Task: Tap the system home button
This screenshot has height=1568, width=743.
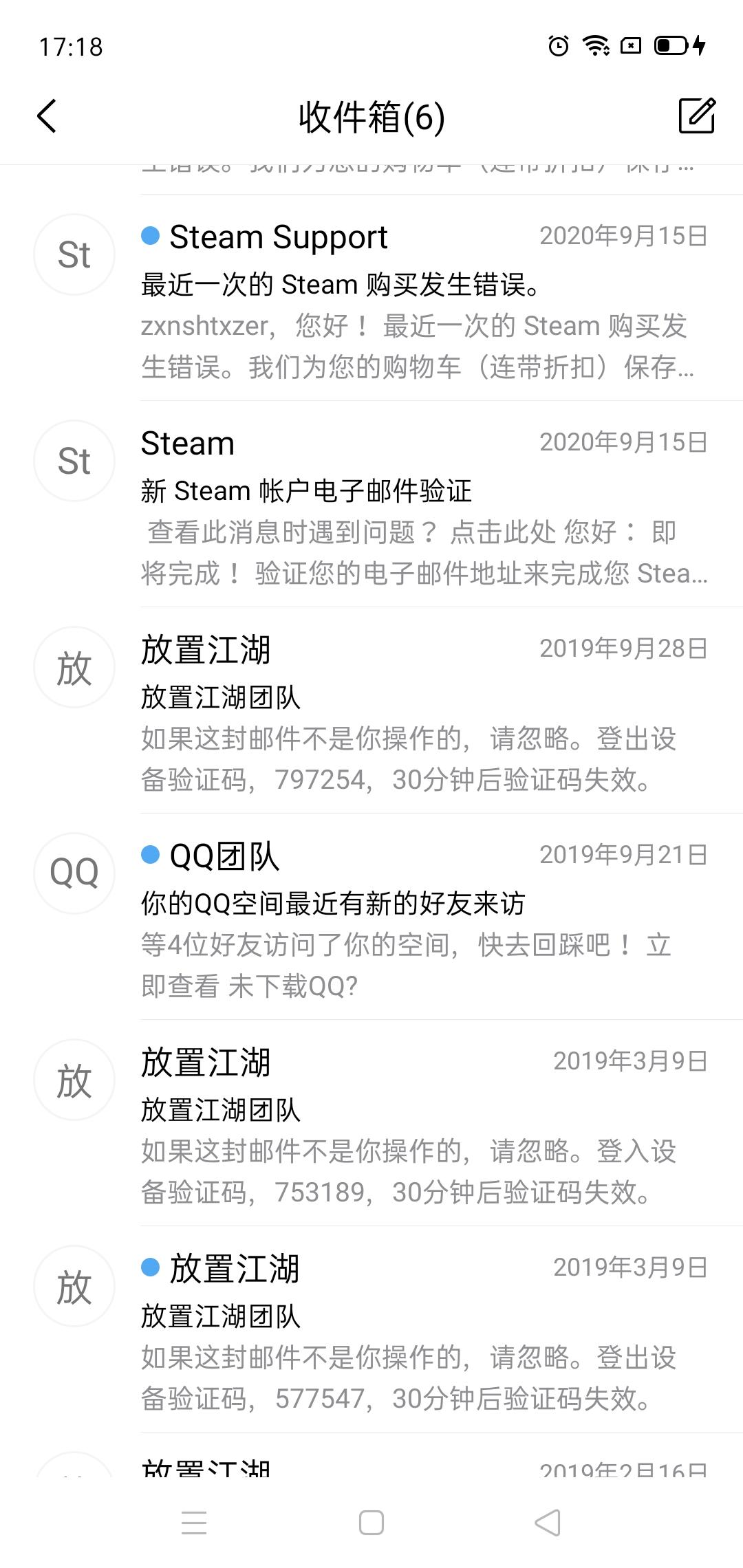Action: [371, 1523]
